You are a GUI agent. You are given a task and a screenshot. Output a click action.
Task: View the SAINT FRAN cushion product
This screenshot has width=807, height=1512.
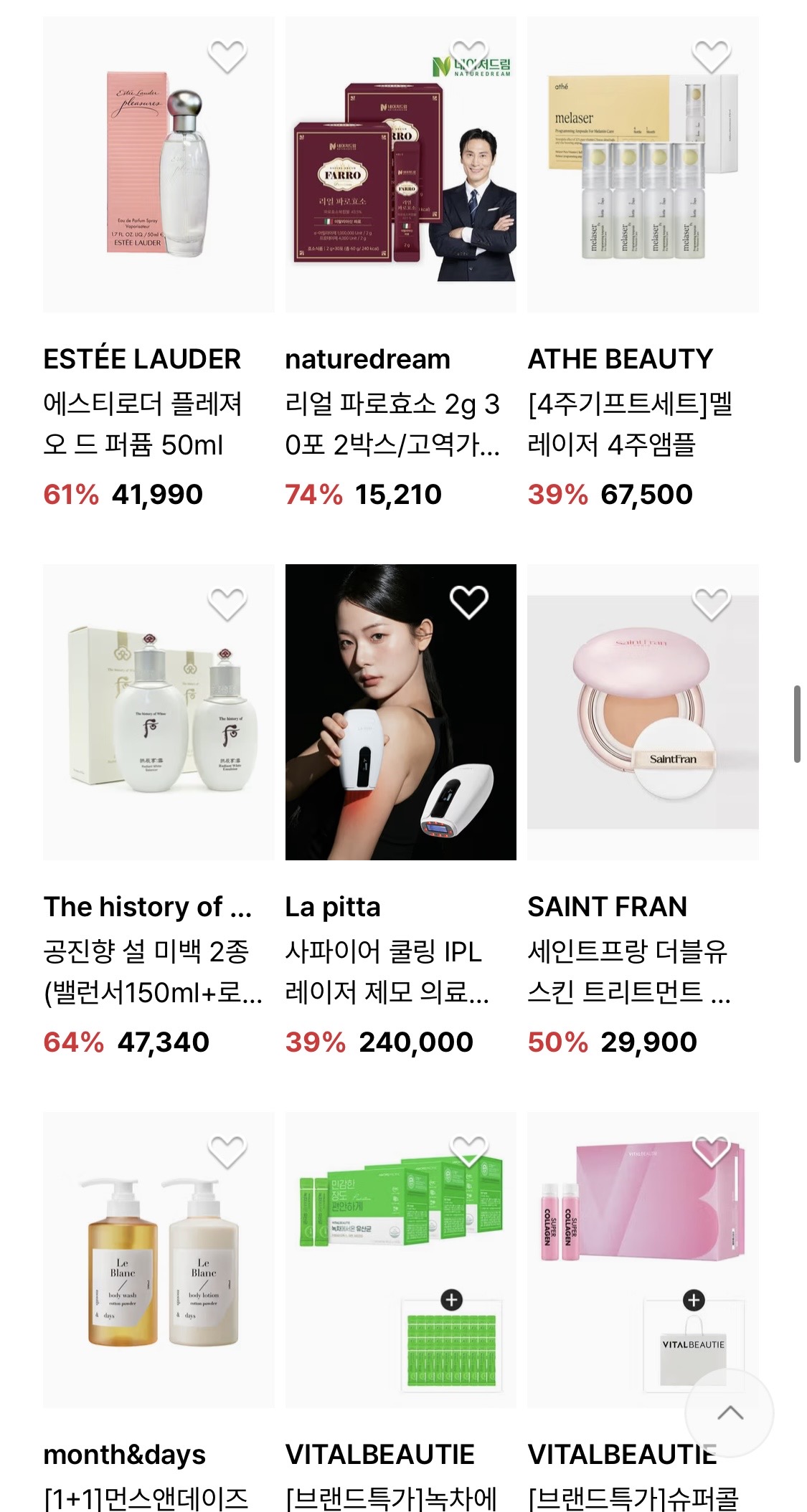tap(643, 712)
